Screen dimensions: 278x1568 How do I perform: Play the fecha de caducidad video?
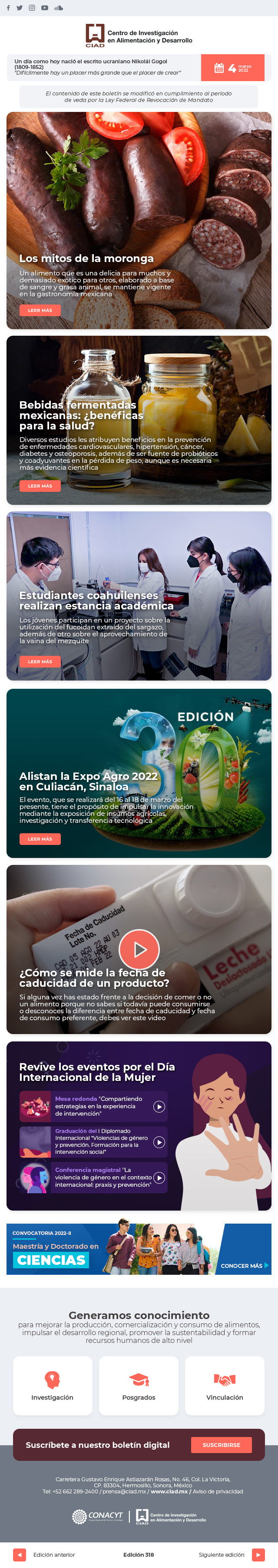tap(139, 949)
